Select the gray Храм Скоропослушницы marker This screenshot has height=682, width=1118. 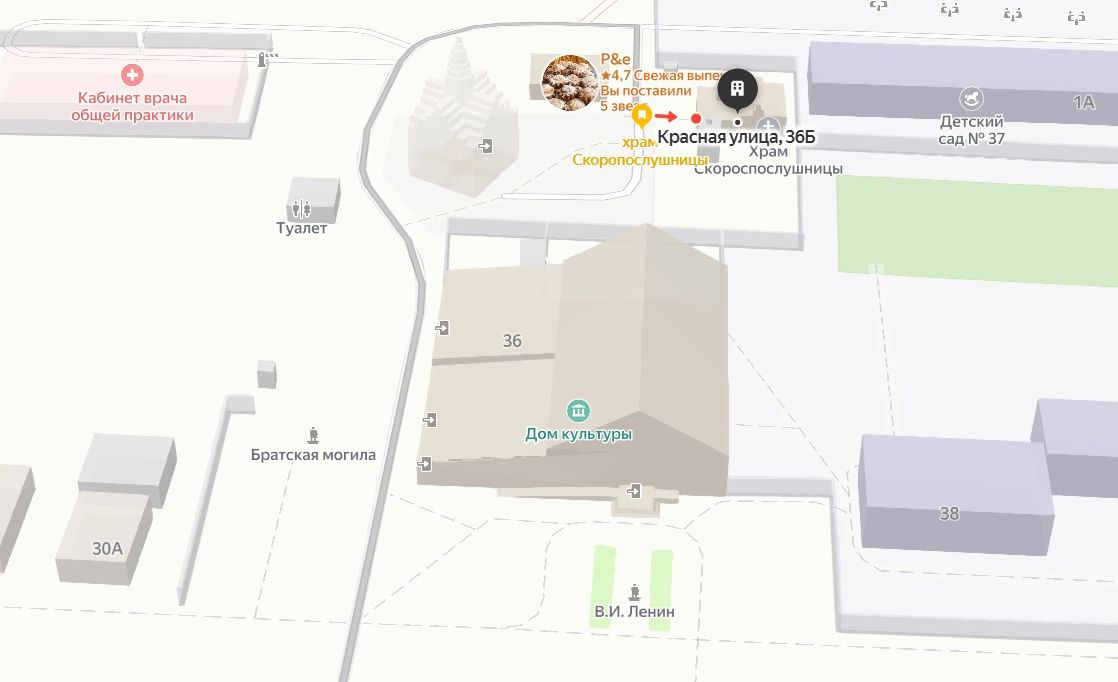[x=768, y=130]
